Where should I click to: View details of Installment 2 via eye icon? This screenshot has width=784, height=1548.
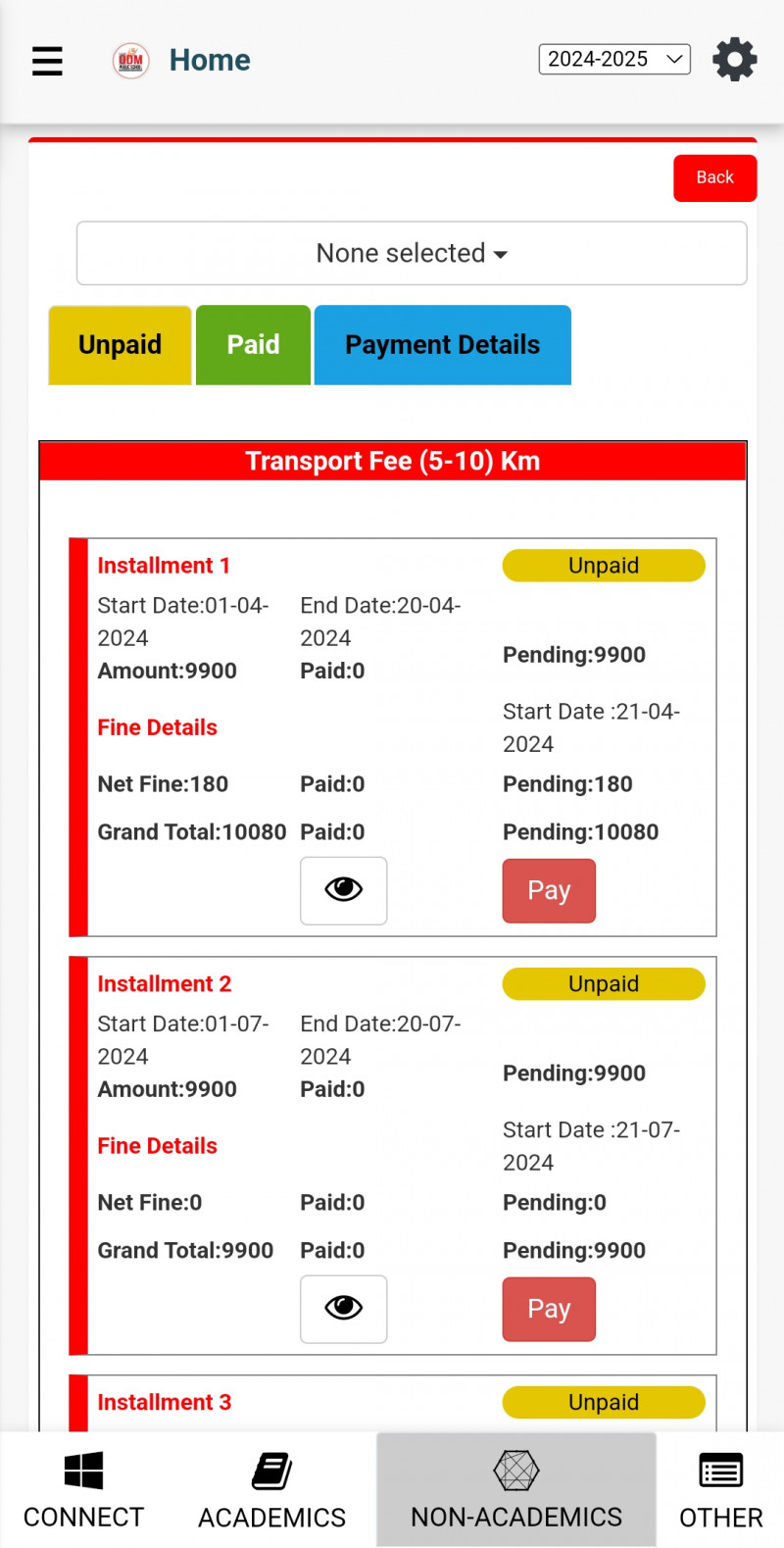pos(343,1309)
